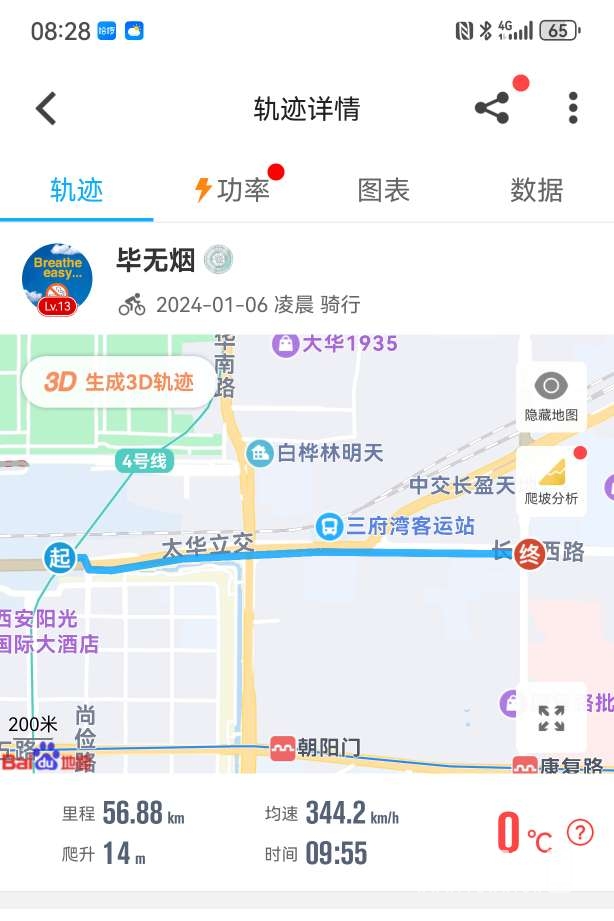Hide the map with 隐藏地图
The width and height of the screenshot is (614, 921).
(x=551, y=396)
